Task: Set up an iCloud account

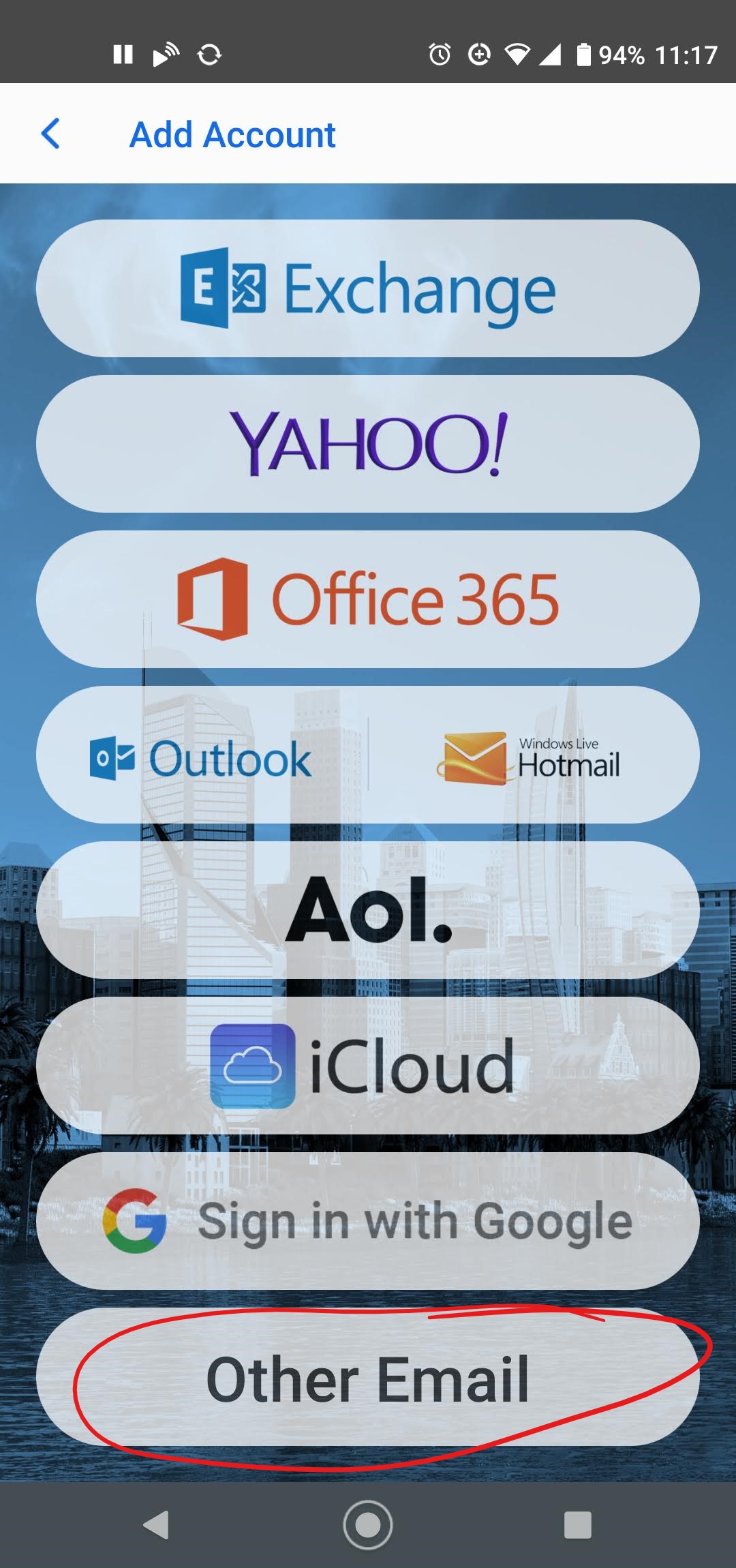Action: (368, 1065)
